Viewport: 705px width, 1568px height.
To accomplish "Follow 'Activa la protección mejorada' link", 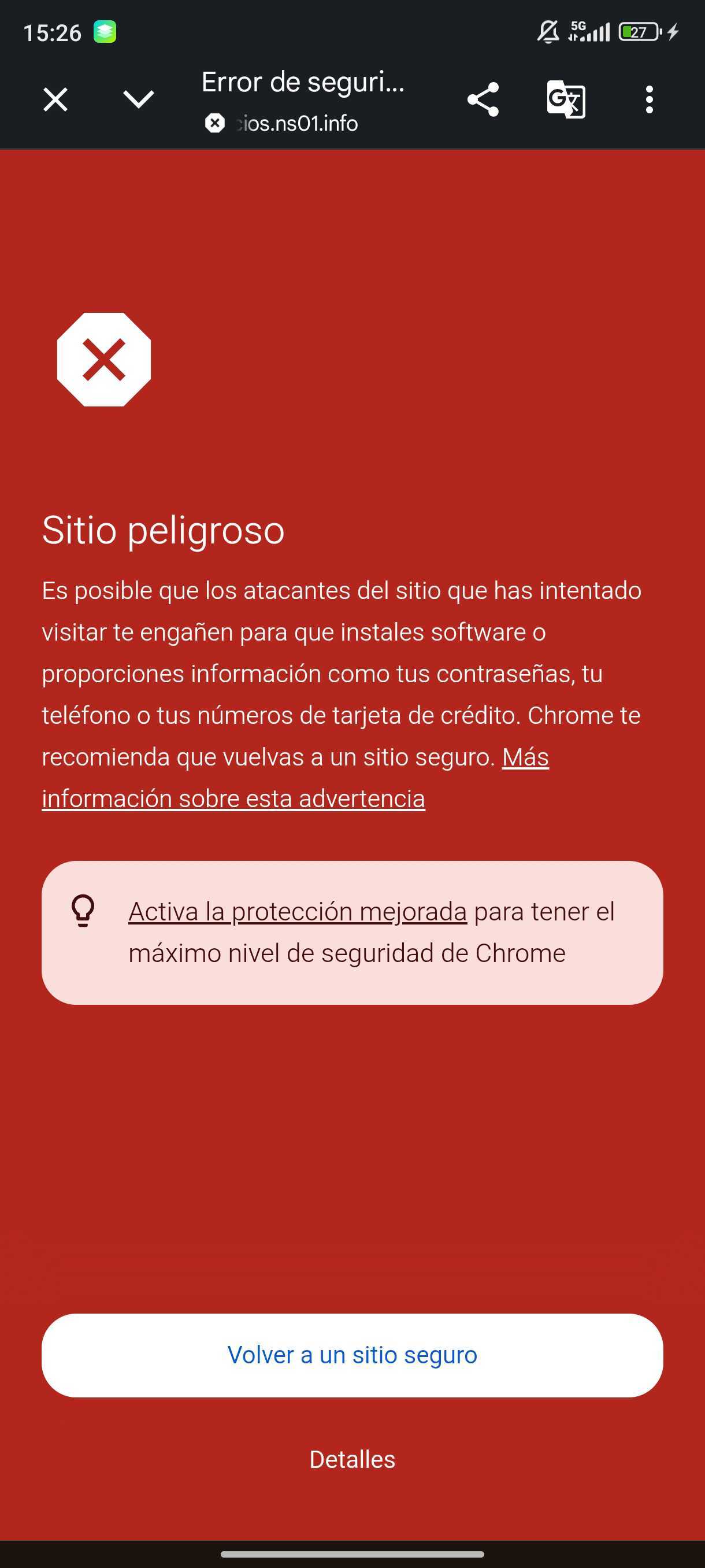I will pyautogui.click(x=298, y=911).
